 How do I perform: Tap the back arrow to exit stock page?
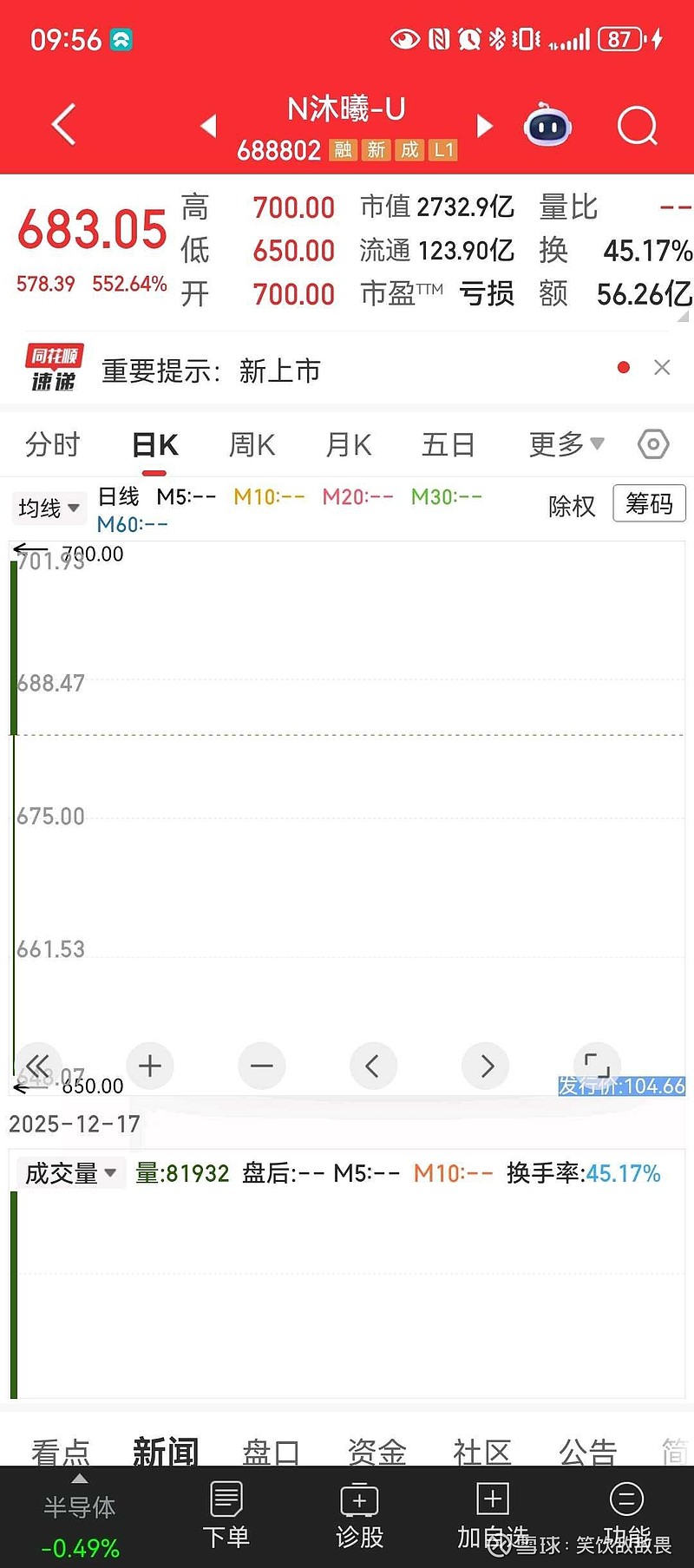(x=62, y=123)
